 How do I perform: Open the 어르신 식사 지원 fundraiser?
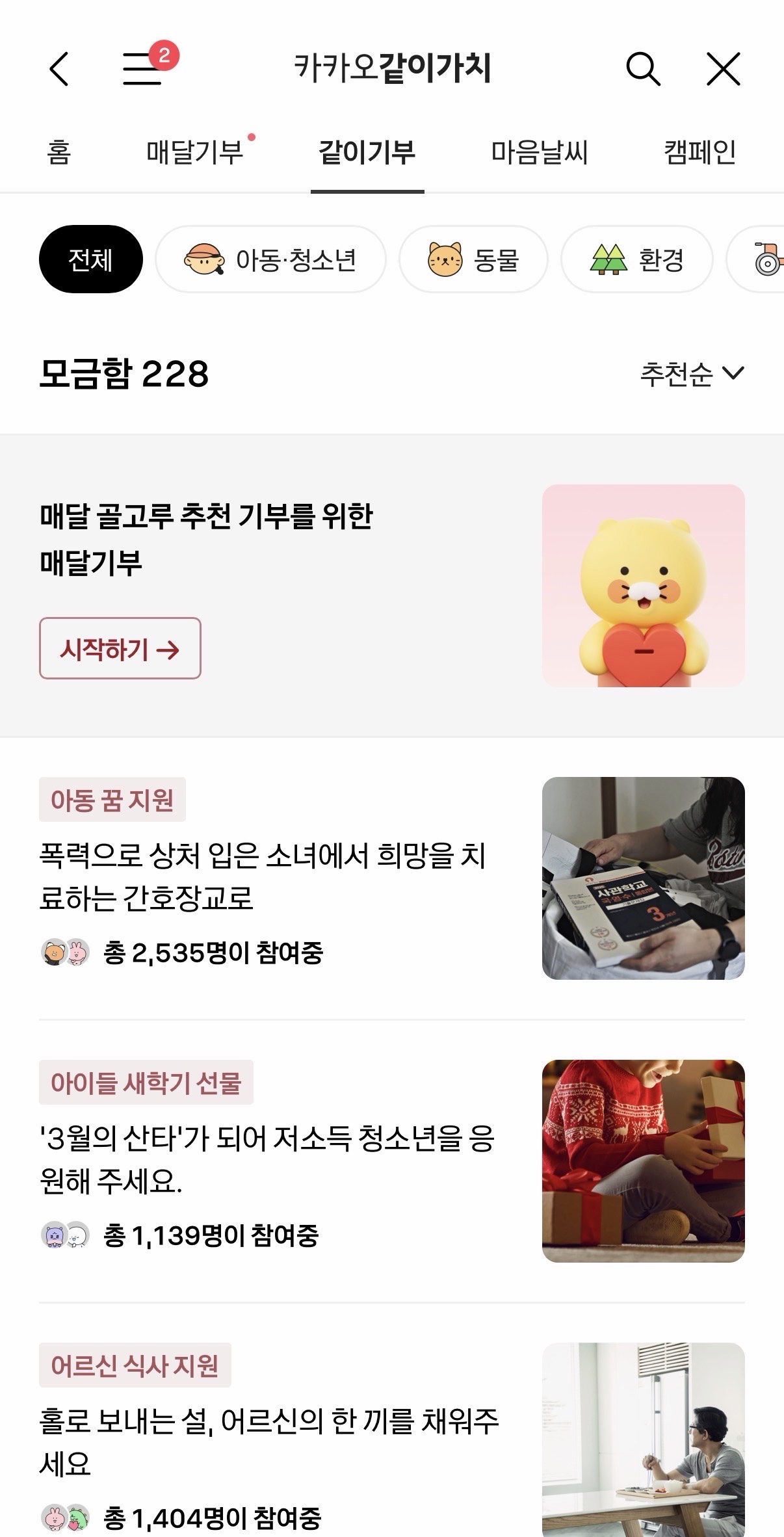click(268, 1442)
